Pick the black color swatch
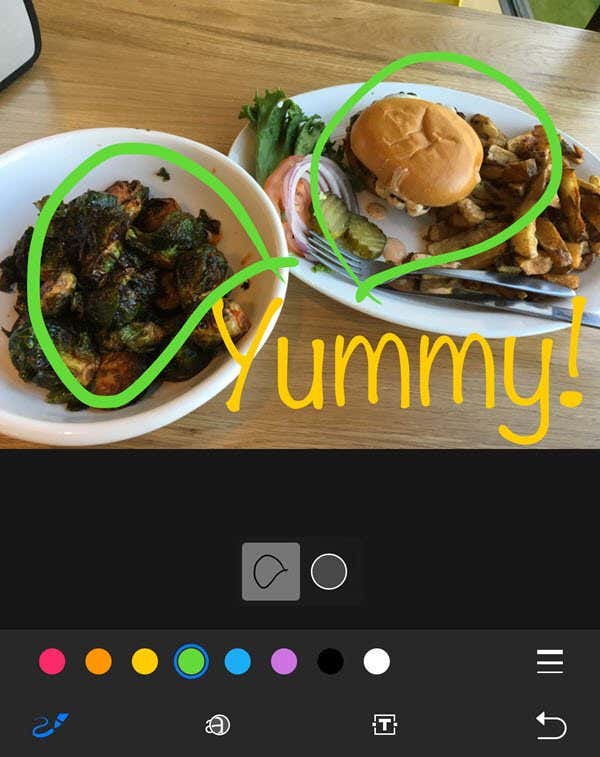Image resolution: width=600 pixels, height=757 pixels. [x=330, y=661]
